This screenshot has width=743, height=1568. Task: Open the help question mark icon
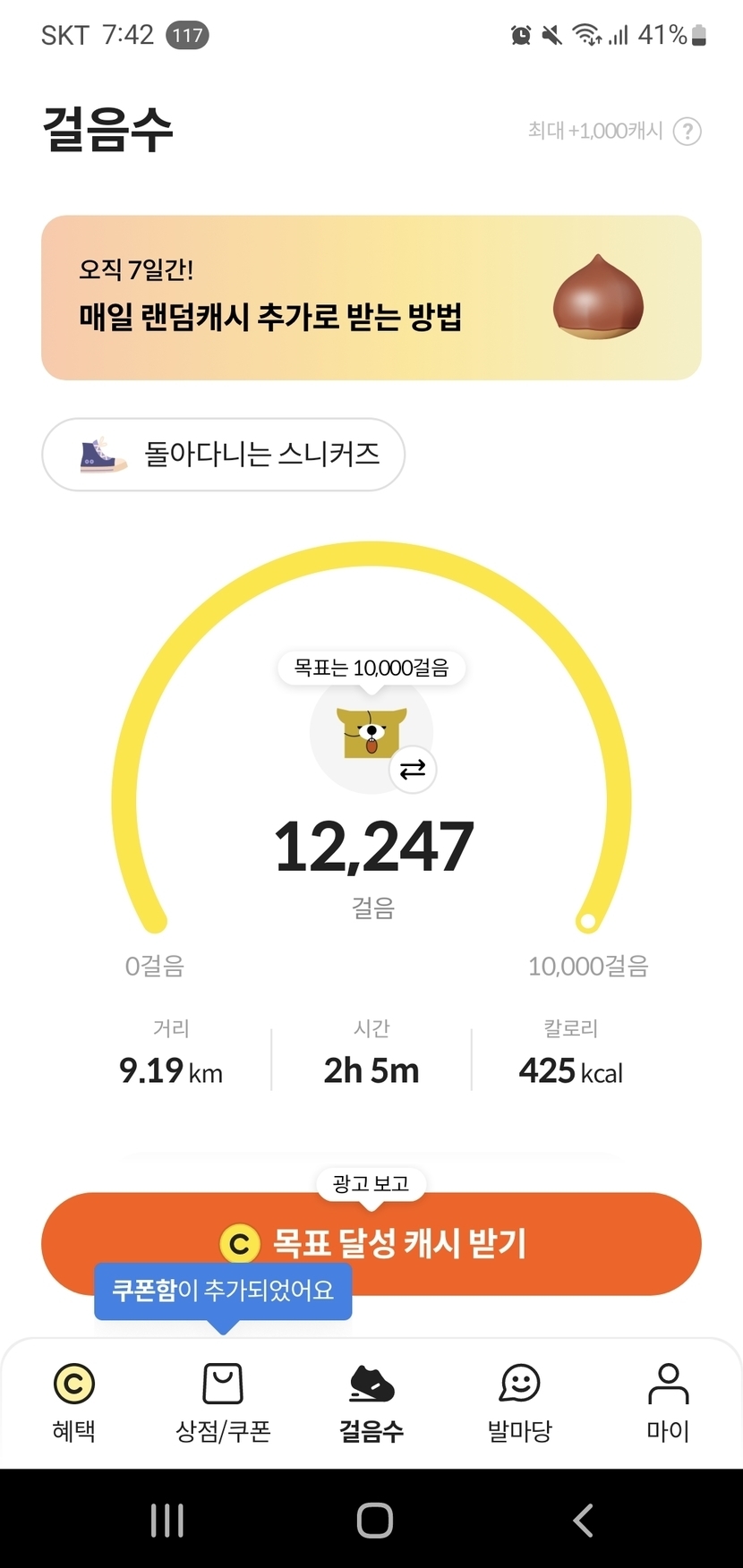(687, 132)
